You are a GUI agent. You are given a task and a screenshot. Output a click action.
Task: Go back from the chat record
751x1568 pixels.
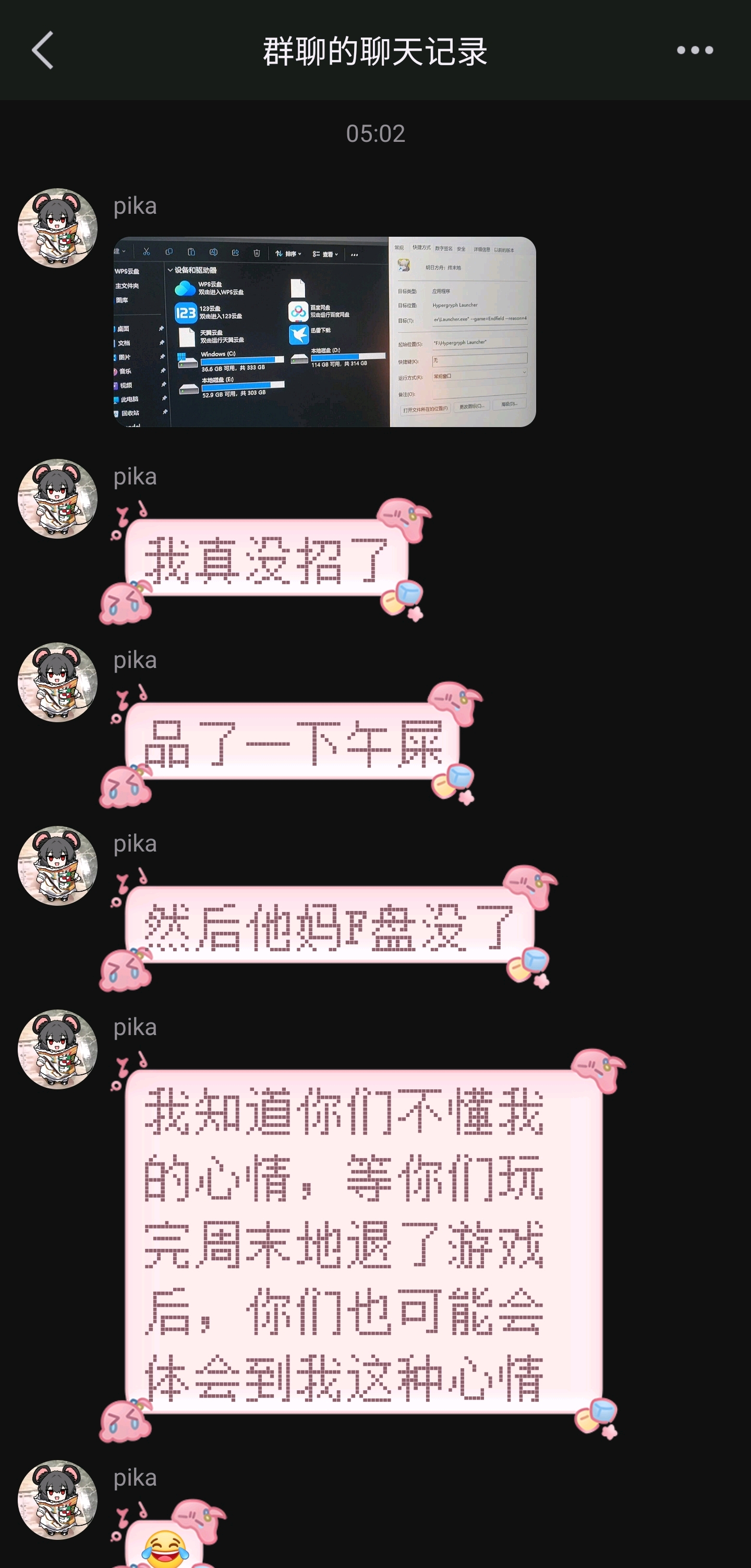click(x=42, y=50)
